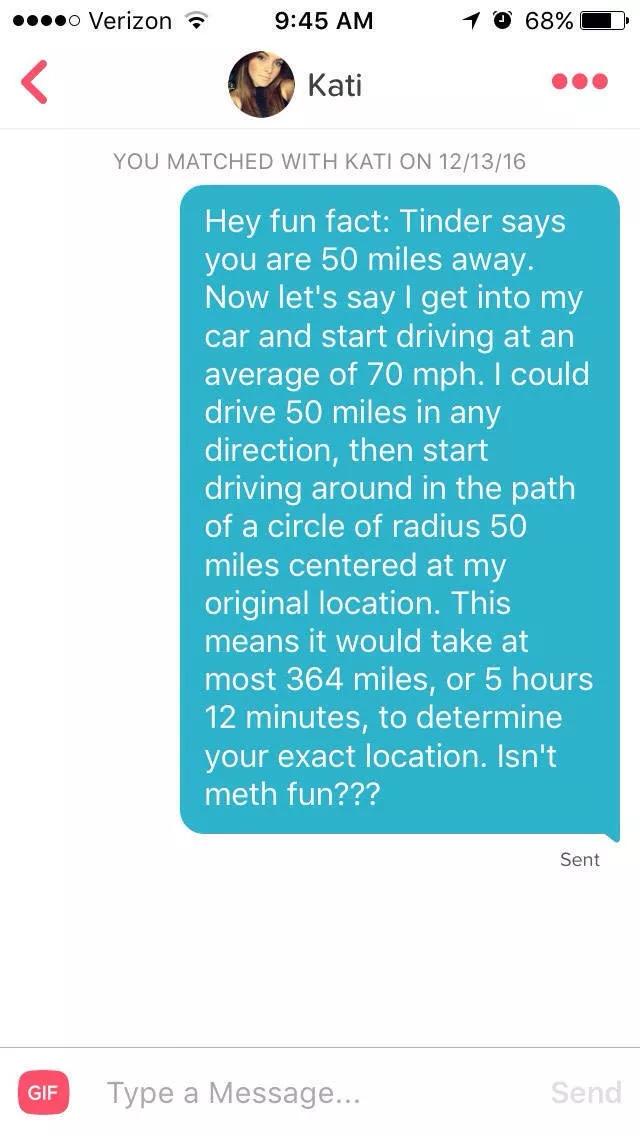Open the three-dot options menu

tap(580, 82)
